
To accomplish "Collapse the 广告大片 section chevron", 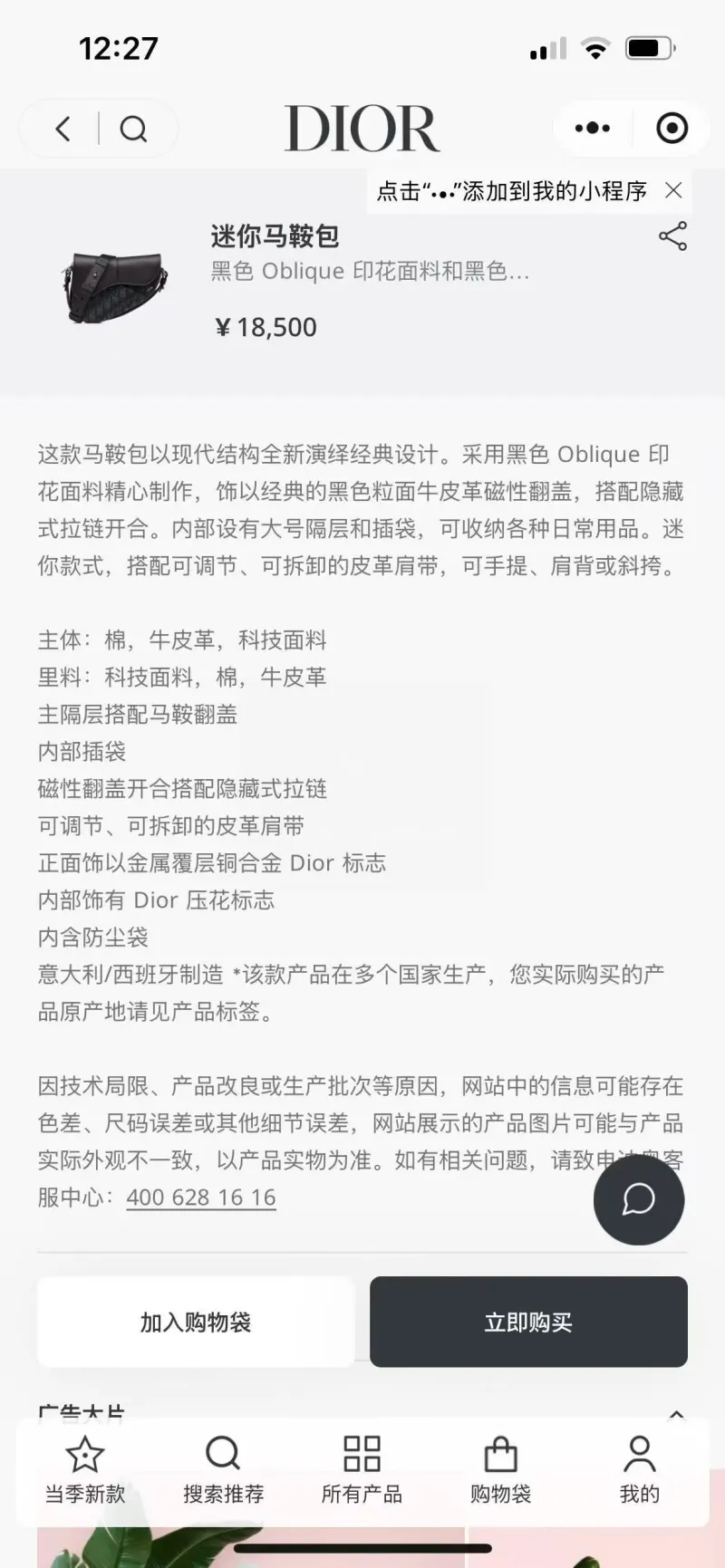I will (x=676, y=1413).
